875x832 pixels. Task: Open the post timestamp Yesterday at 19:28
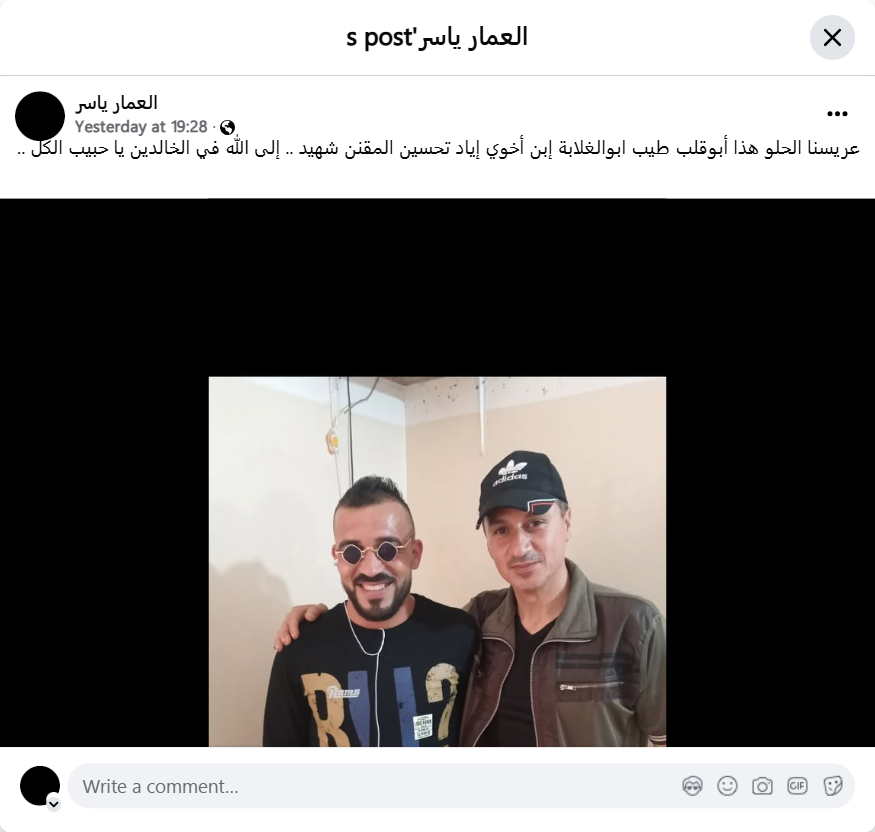[141, 127]
